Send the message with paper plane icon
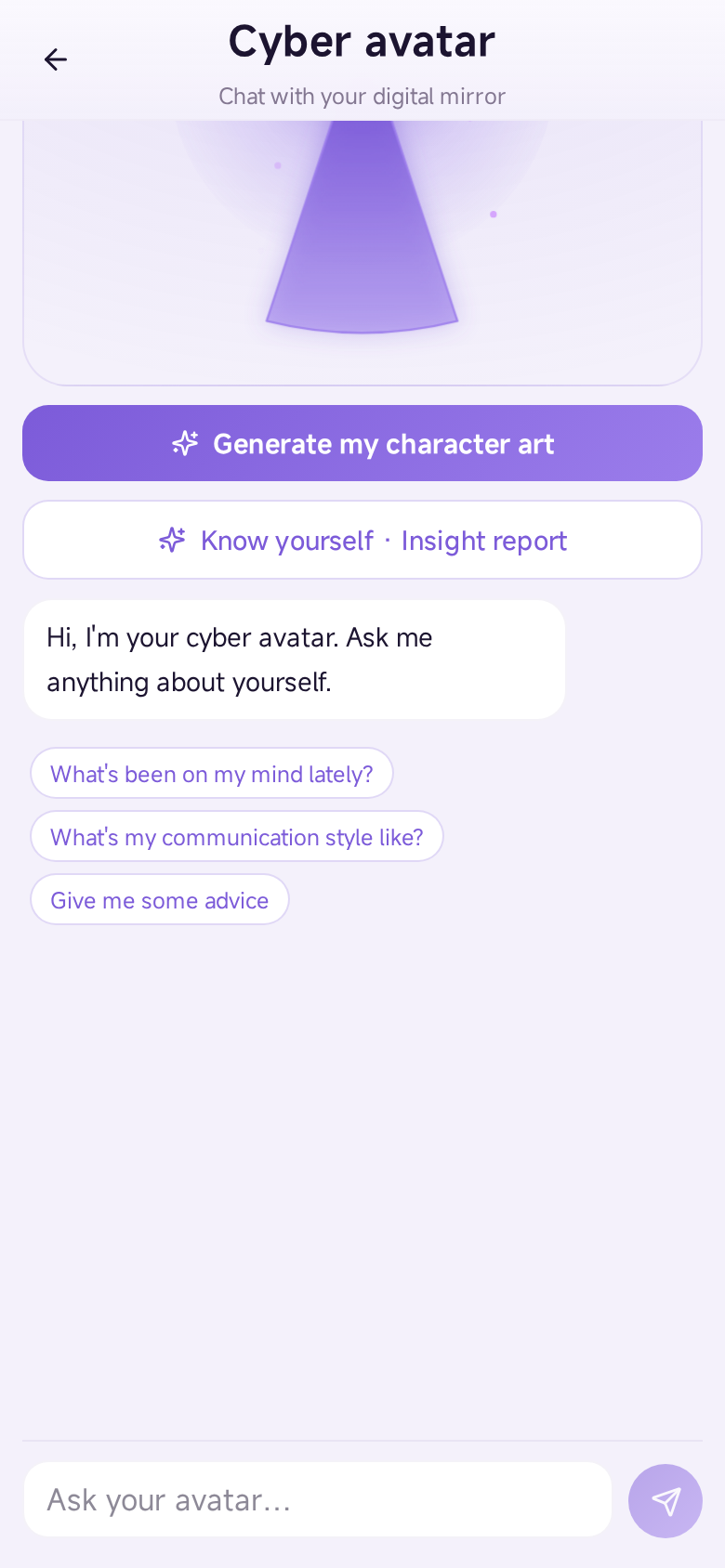 click(x=666, y=1501)
